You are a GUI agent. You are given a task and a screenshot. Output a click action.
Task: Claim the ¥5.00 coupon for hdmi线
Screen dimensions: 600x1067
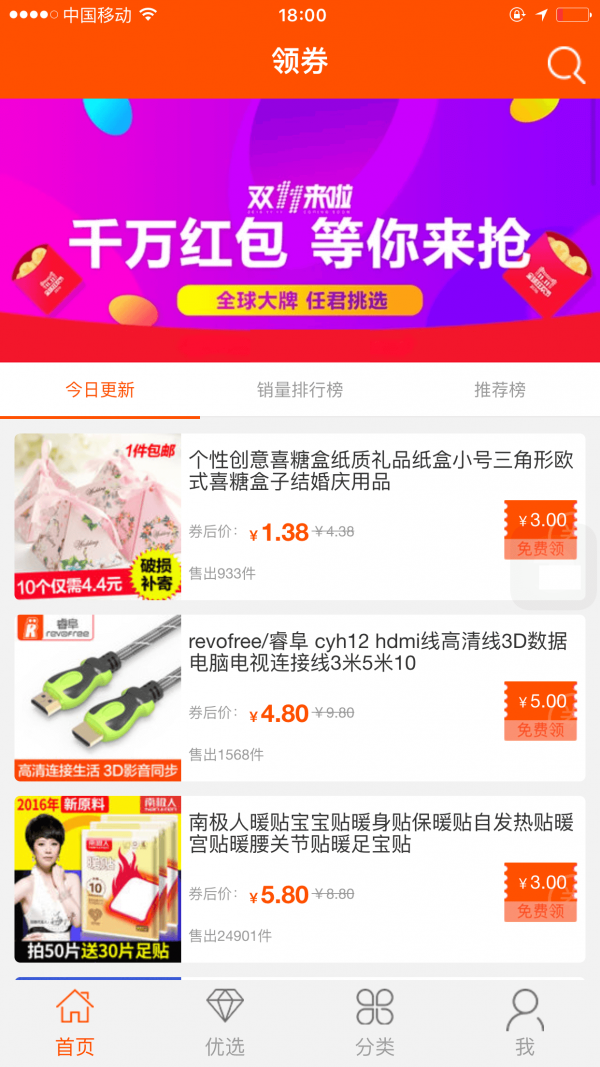[541, 711]
